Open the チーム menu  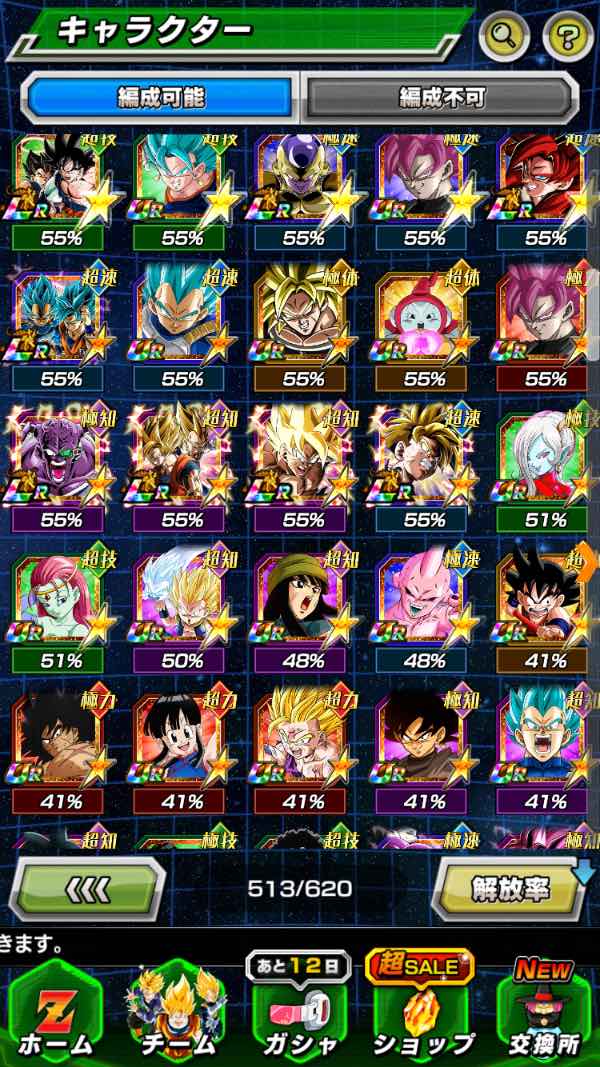pyautogui.click(x=176, y=1010)
